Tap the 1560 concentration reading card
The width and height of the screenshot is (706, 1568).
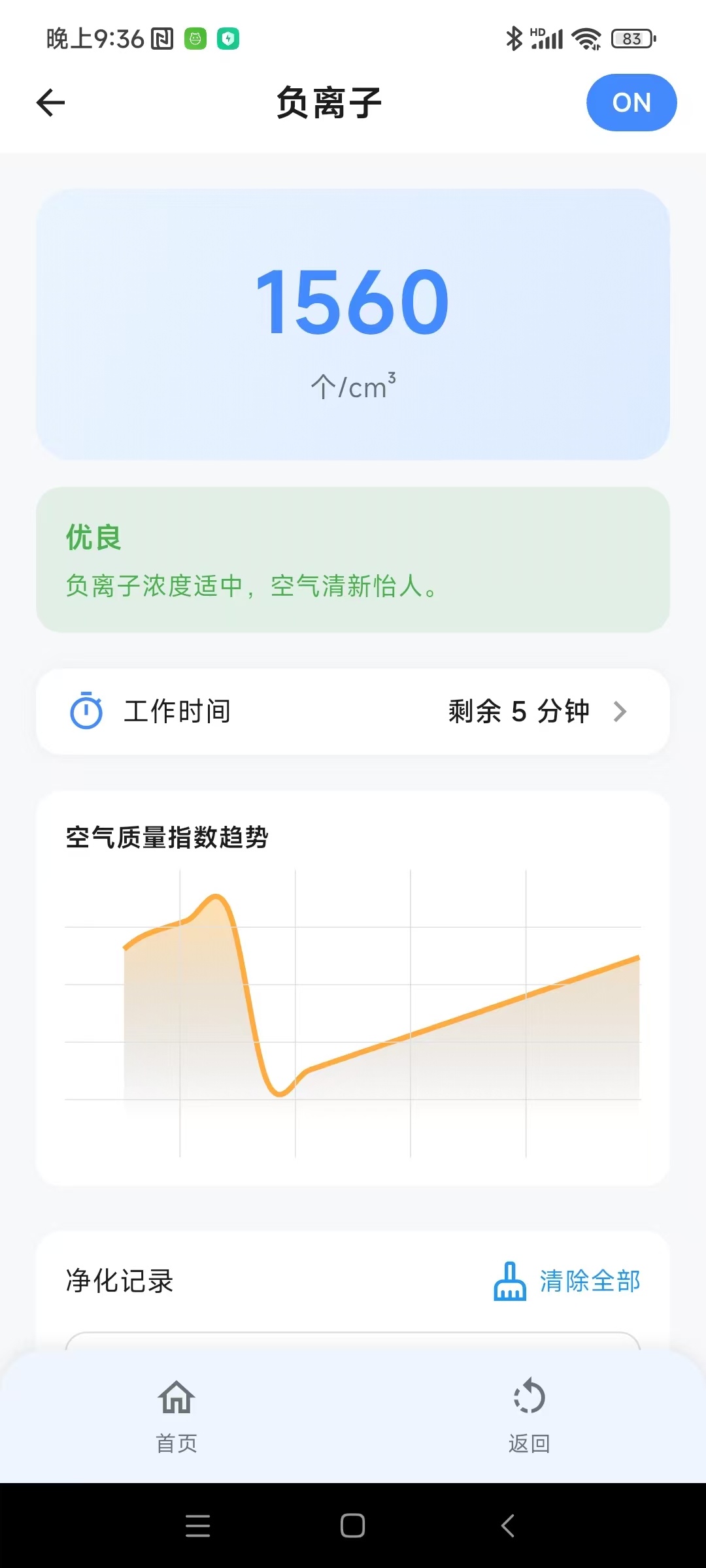pyautogui.click(x=353, y=323)
